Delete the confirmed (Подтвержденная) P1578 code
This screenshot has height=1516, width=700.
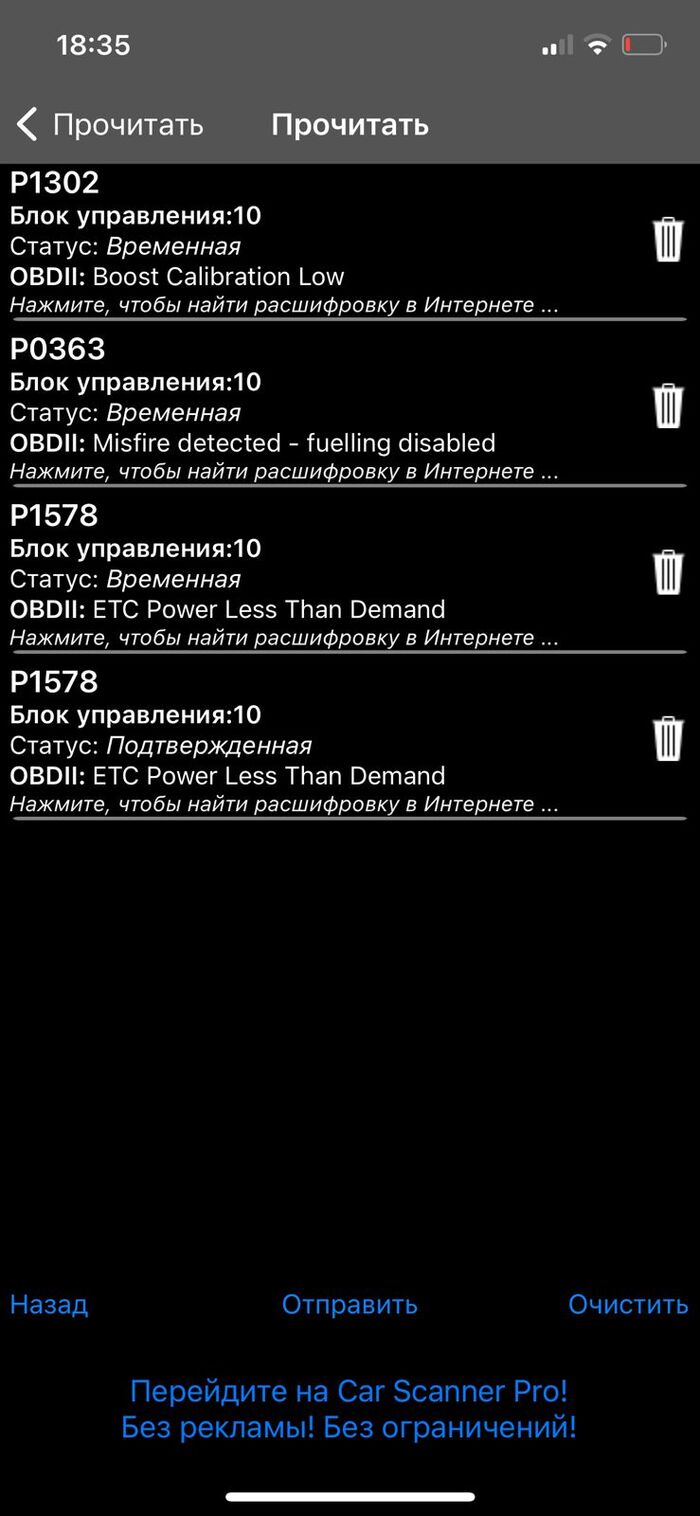click(668, 738)
